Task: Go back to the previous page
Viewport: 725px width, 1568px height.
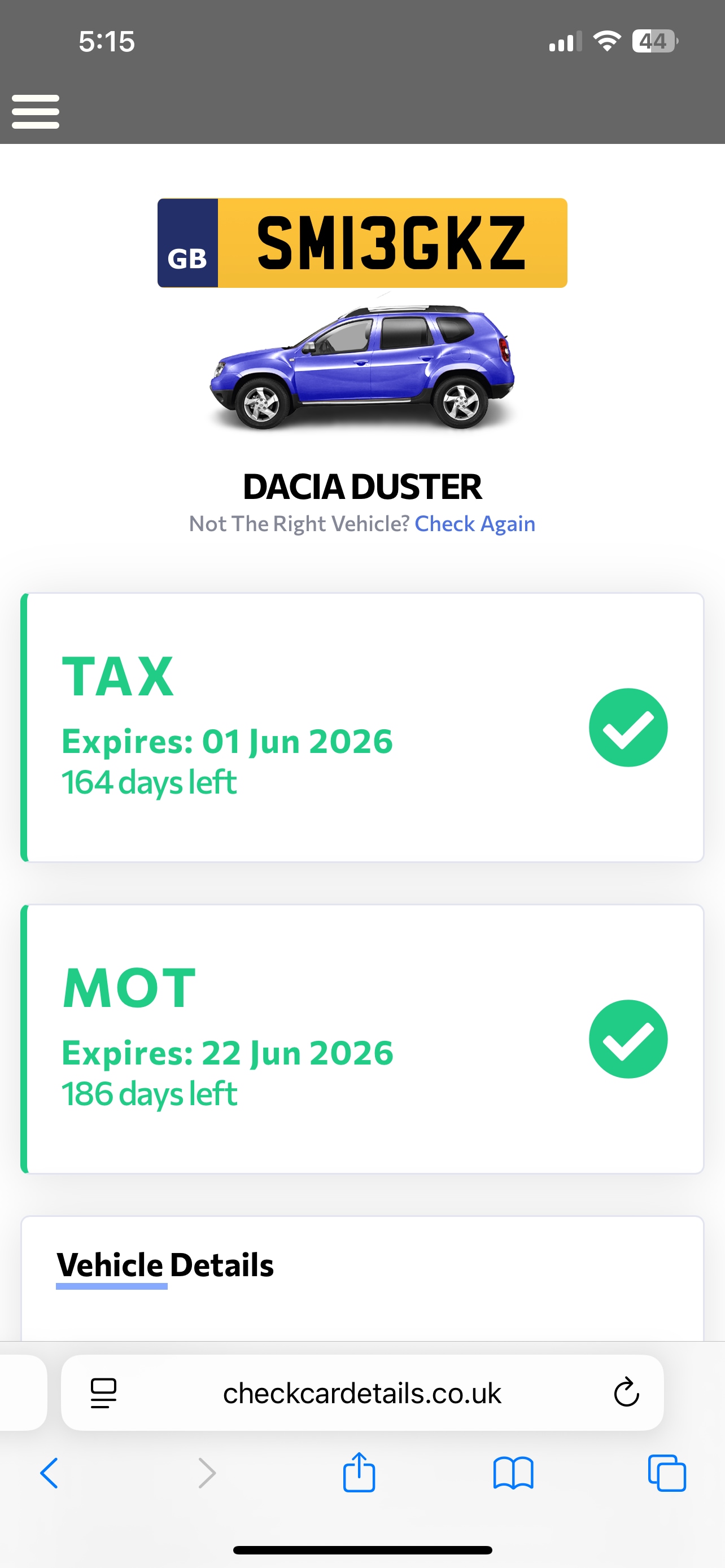Action: click(49, 1473)
